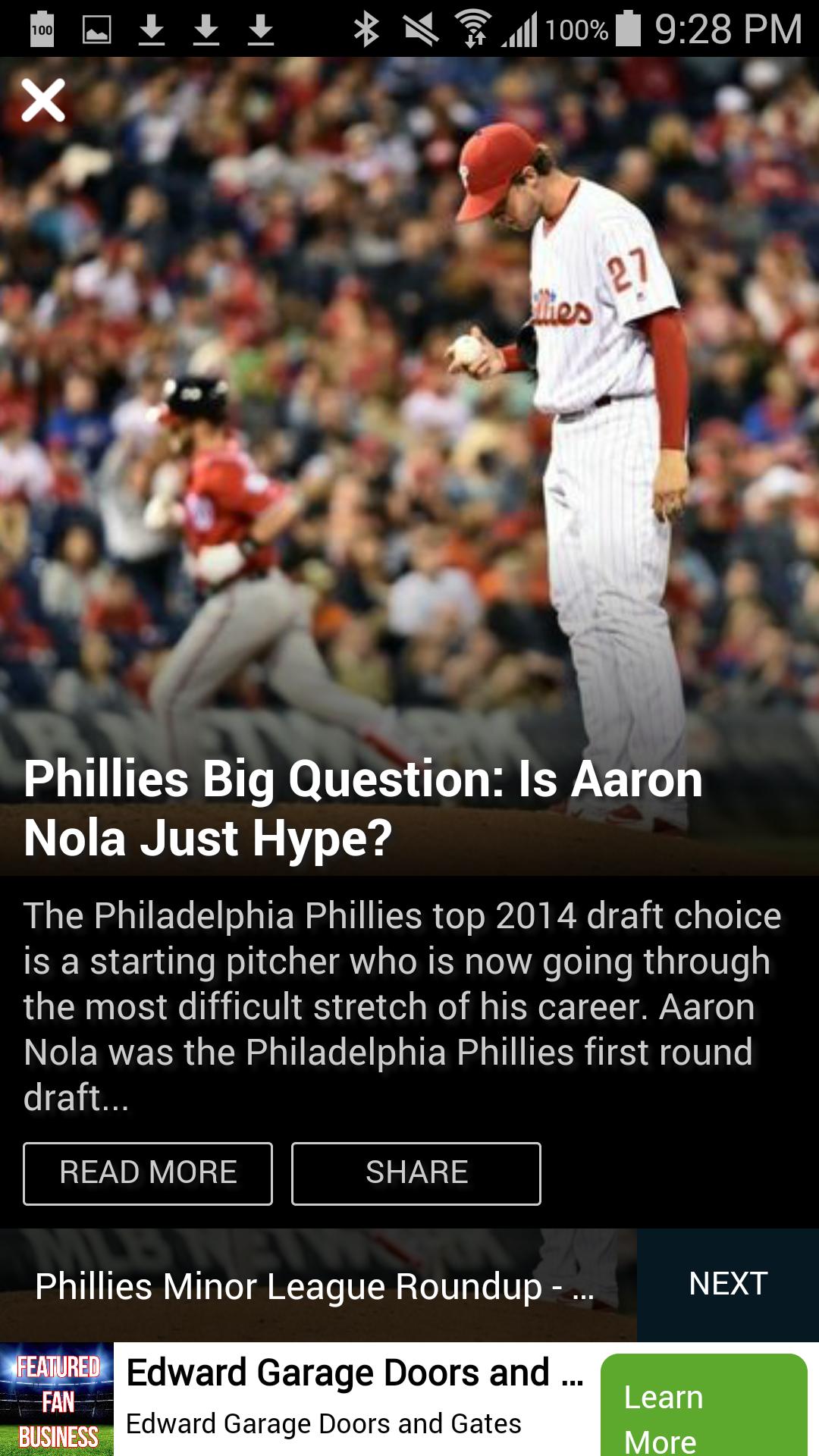Go to the NEXT article
Viewport: 819px width, 1456px height.
(727, 1284)
